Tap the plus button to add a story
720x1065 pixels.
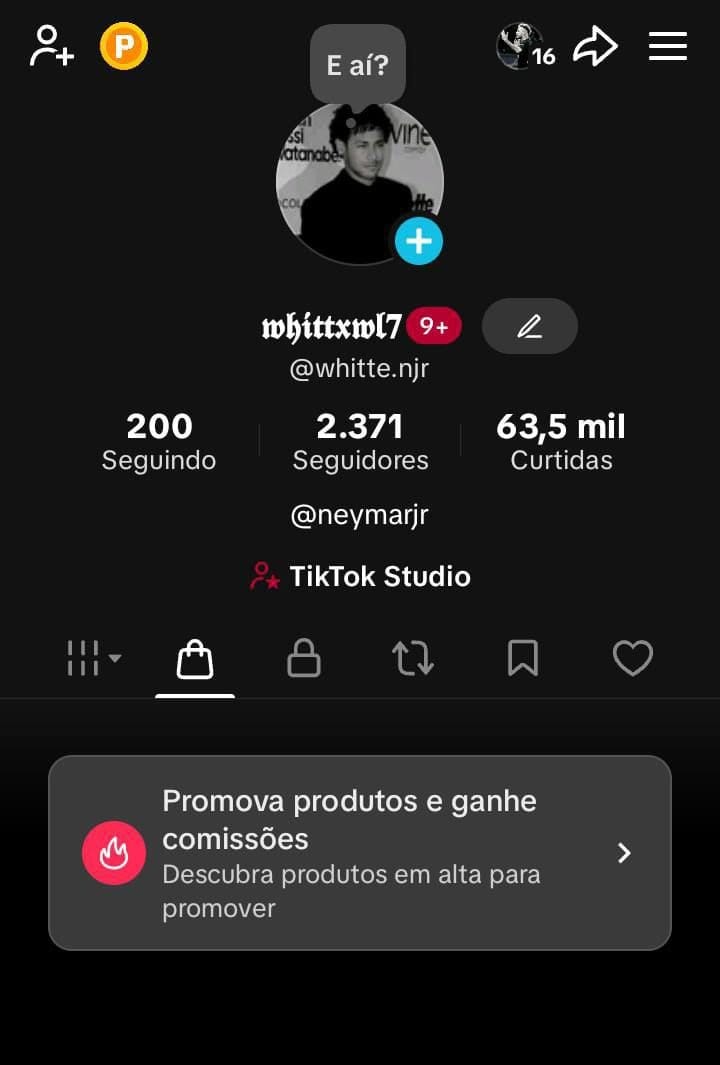(418, 240)
